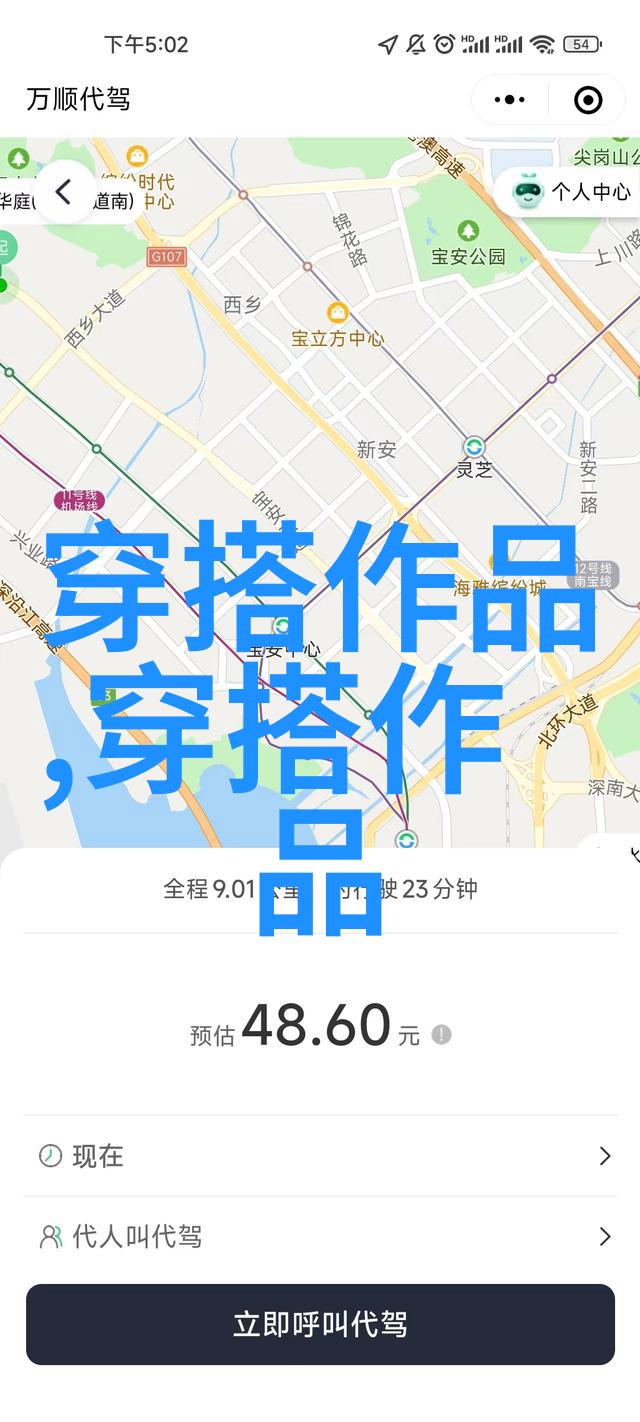Open the estimated price info icon
Viewport: 640px width, 1422px height.
(441, 1035)
